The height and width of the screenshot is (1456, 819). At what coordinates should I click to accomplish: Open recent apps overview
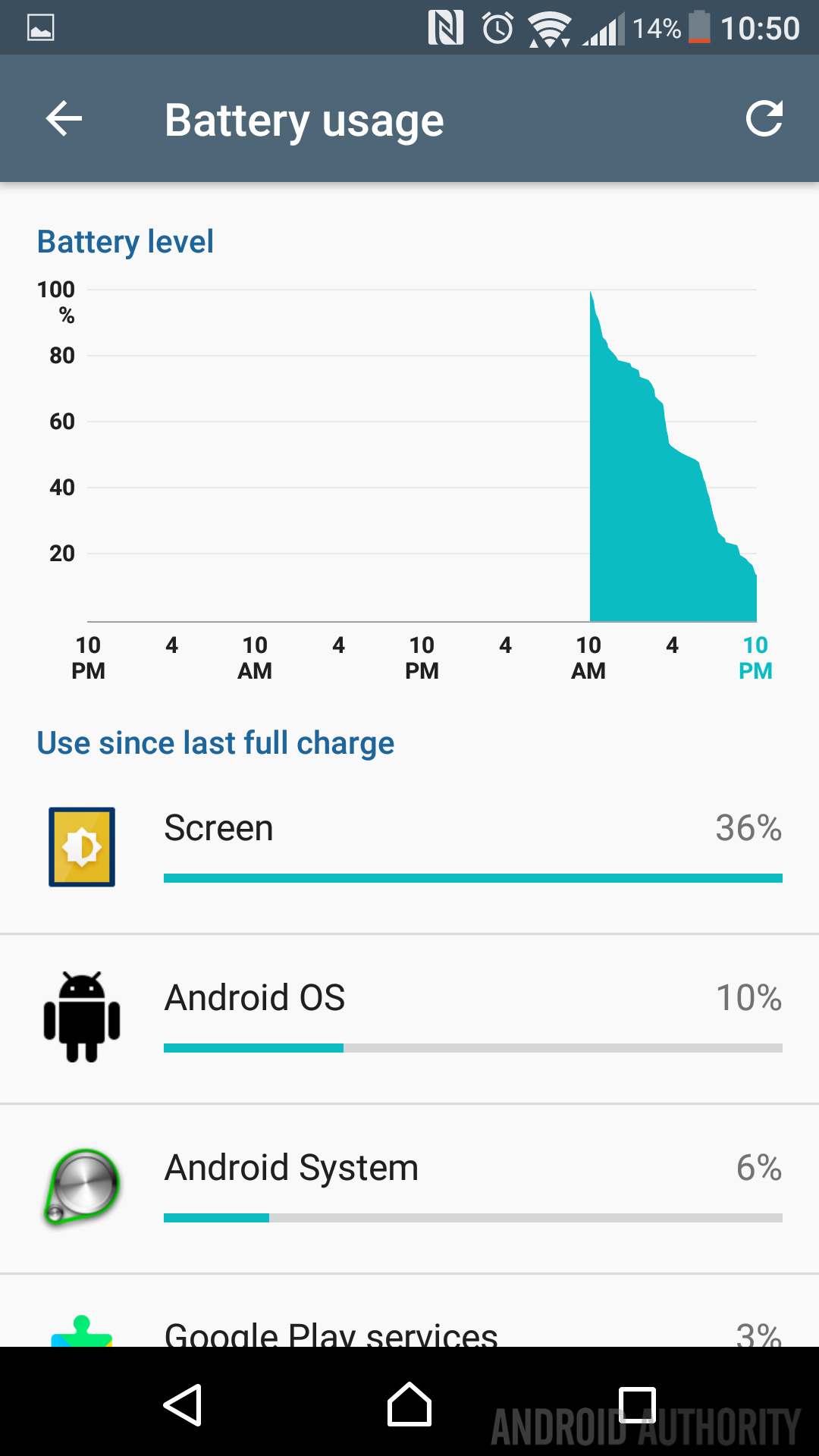coord(637,1404)
